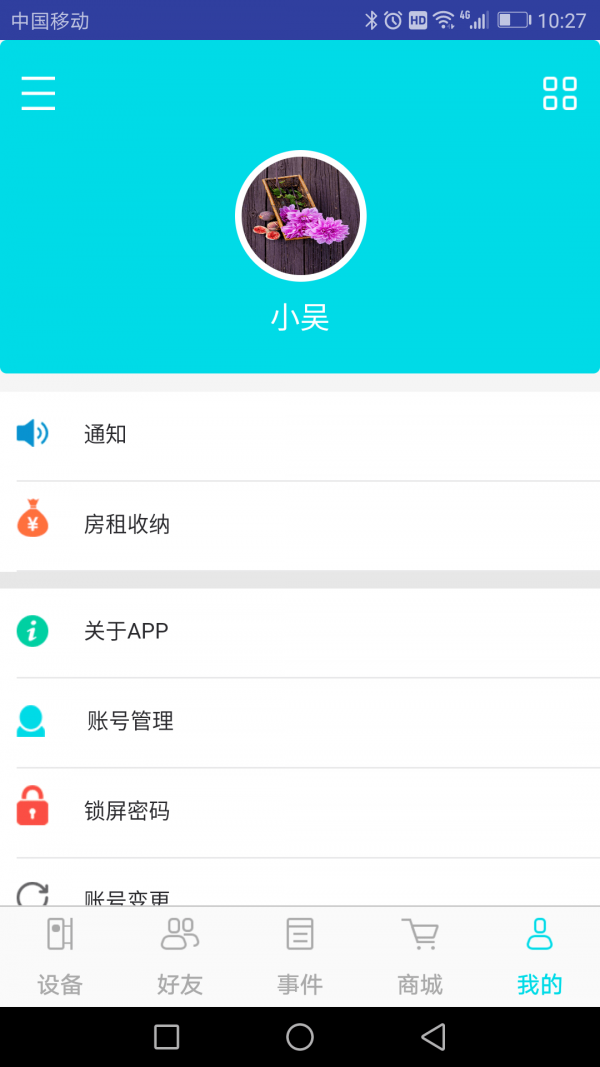The height and width of the screenshot is (1067, 600).
Task: Open 锁屏密码 lock screen password
Action: tap(300, 811)
